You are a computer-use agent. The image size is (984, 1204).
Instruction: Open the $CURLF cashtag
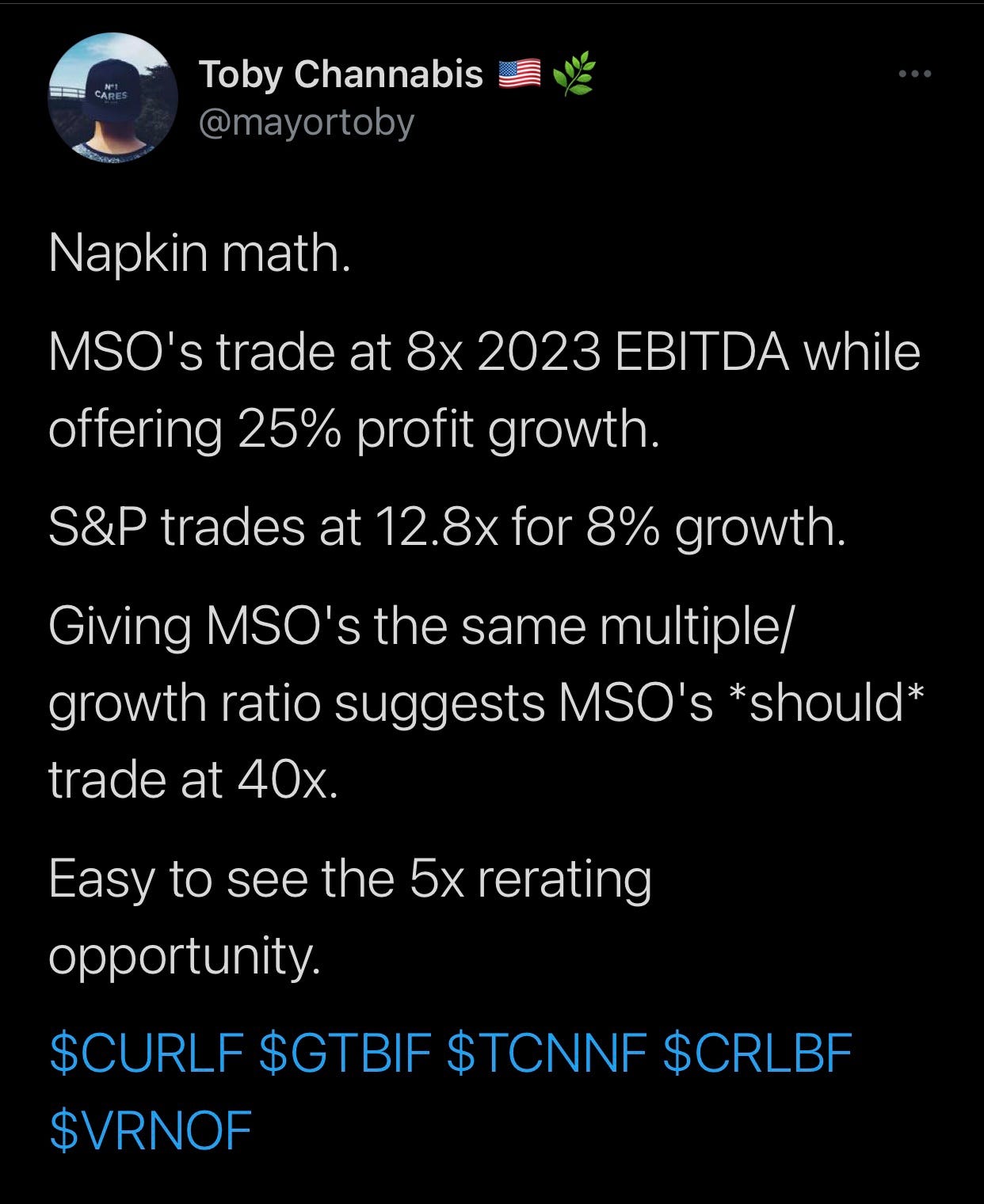pos(146,1053)
